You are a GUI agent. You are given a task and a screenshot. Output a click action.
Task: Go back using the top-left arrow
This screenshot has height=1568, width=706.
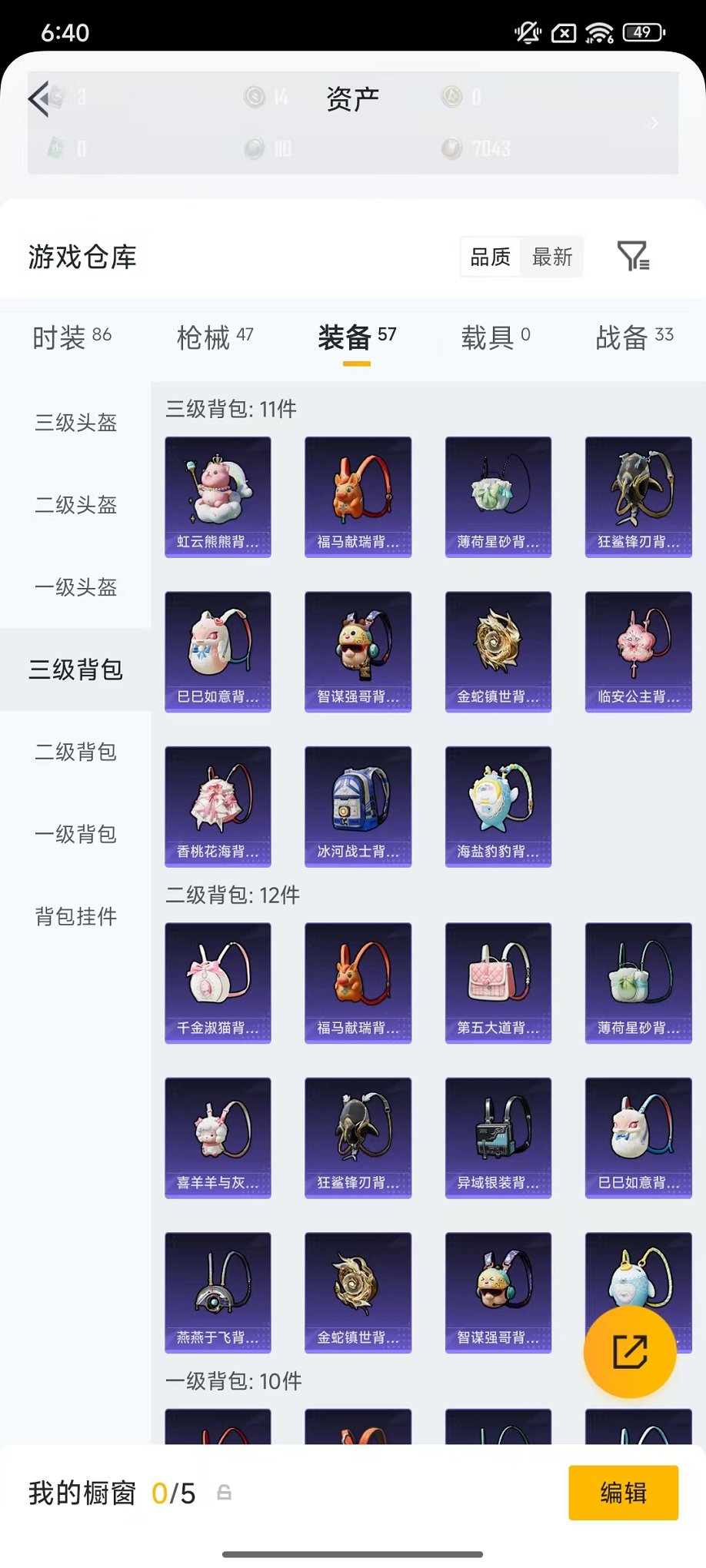[38, 98]
